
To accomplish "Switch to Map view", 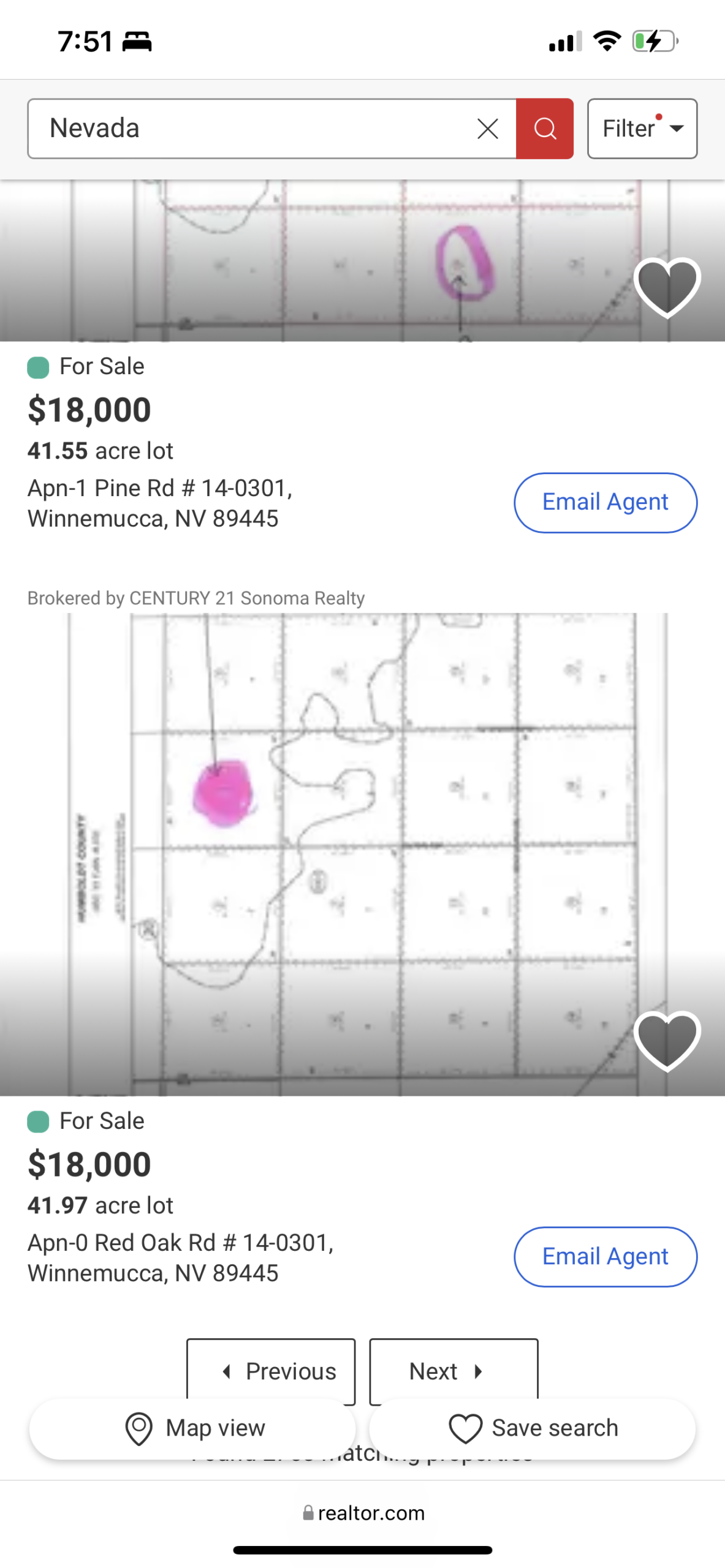I will (193, 1427).
